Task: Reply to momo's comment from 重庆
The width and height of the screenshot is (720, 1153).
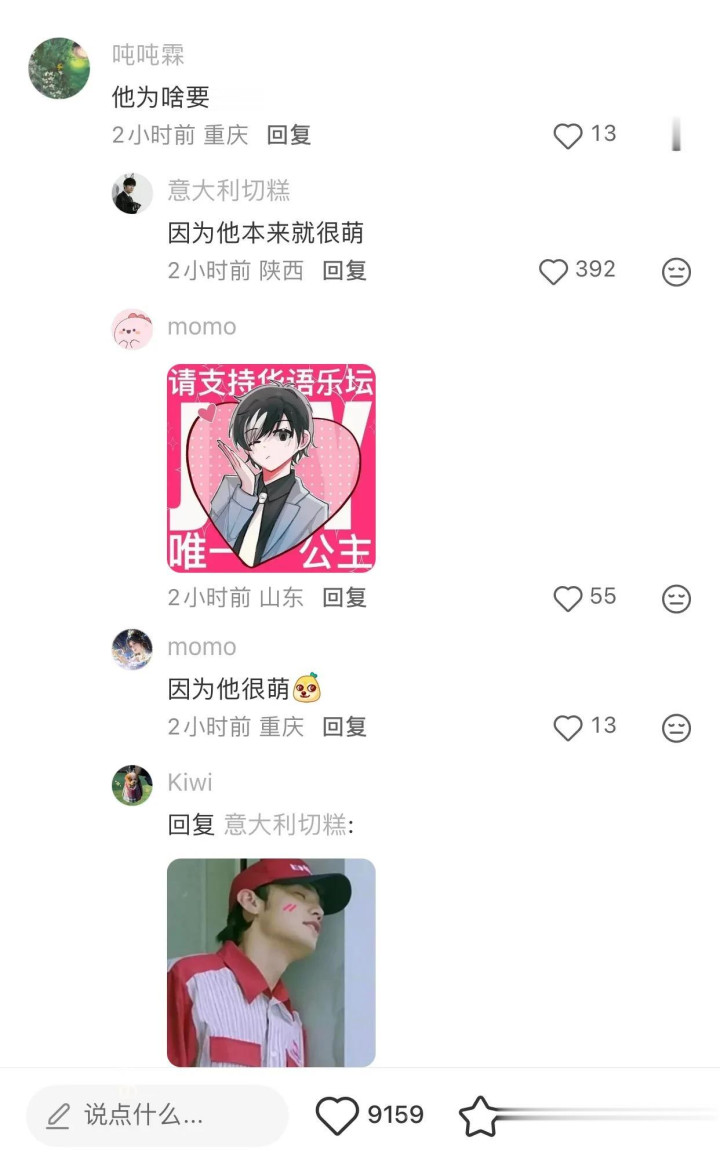Action: coord(344,727)
